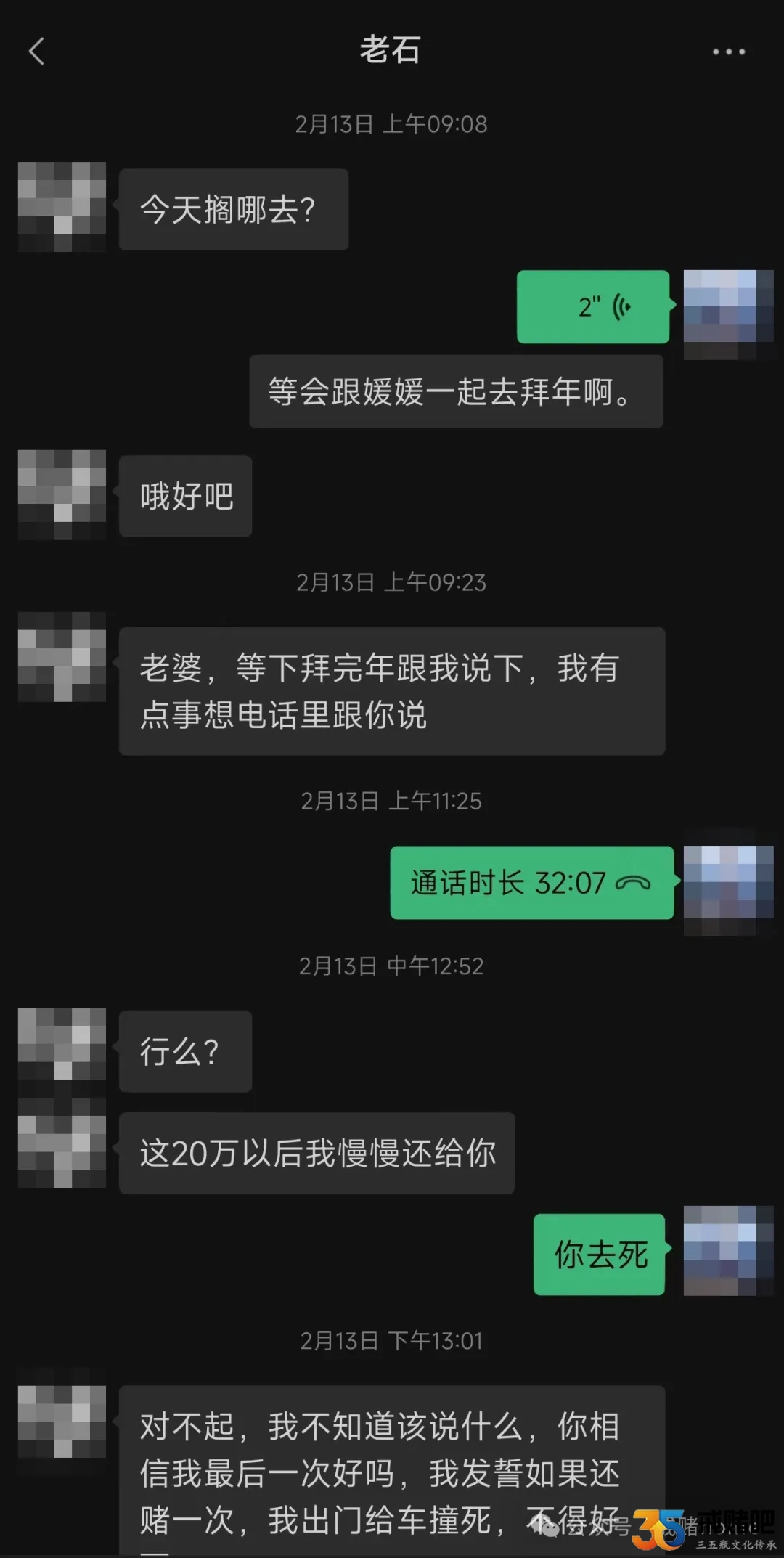Open the three-dot chat options menu
The width and height of the screenshot is (784, 1558).
[x=728, y=52]
